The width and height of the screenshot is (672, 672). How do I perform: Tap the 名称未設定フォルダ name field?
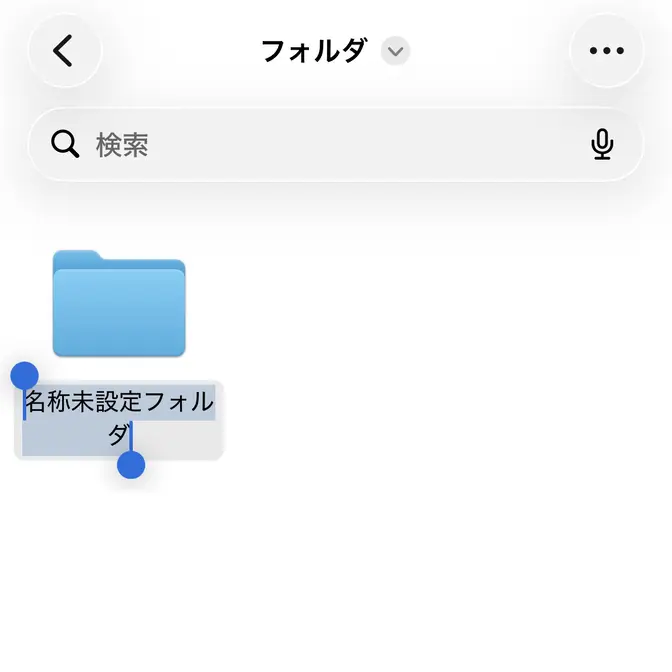(x=119, y=418)
